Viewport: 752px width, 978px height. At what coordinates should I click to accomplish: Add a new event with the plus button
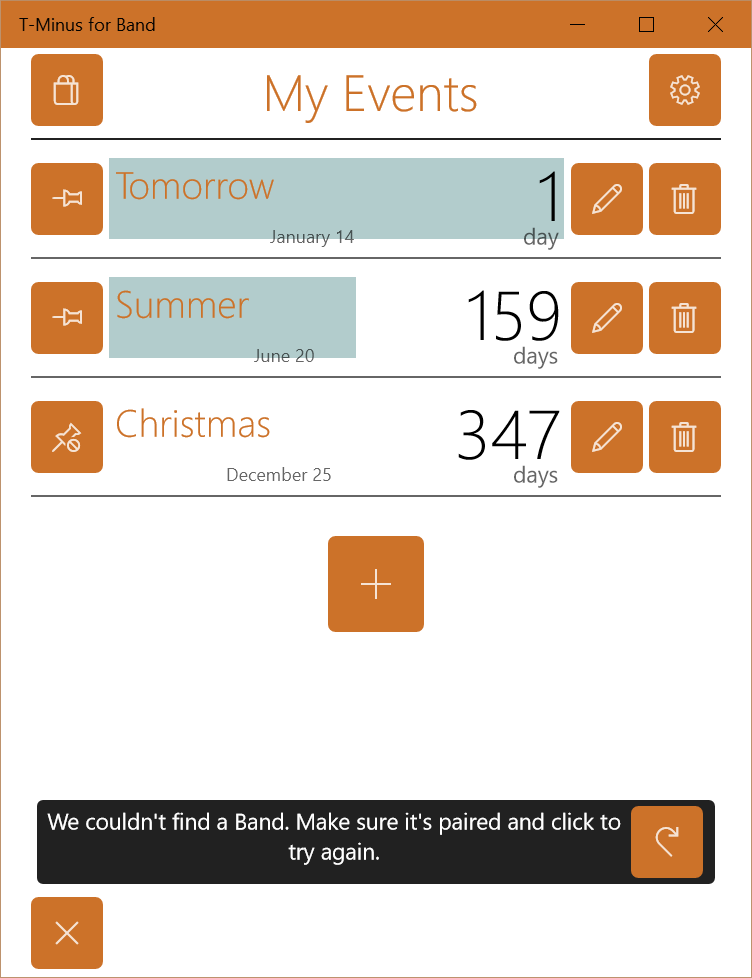376,584
